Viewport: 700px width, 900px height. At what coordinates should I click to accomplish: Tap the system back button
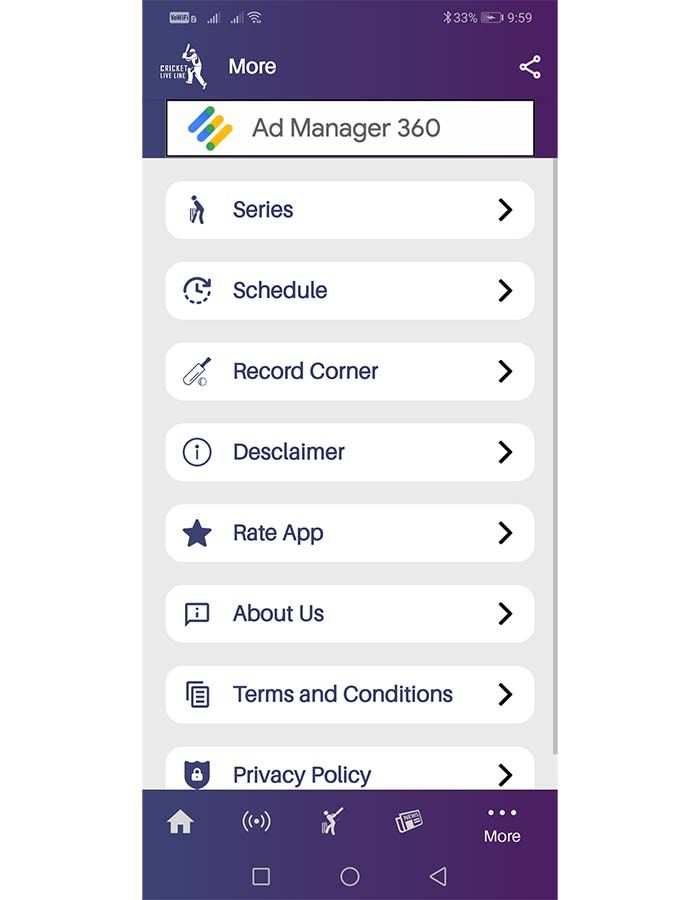click(437, 877)
